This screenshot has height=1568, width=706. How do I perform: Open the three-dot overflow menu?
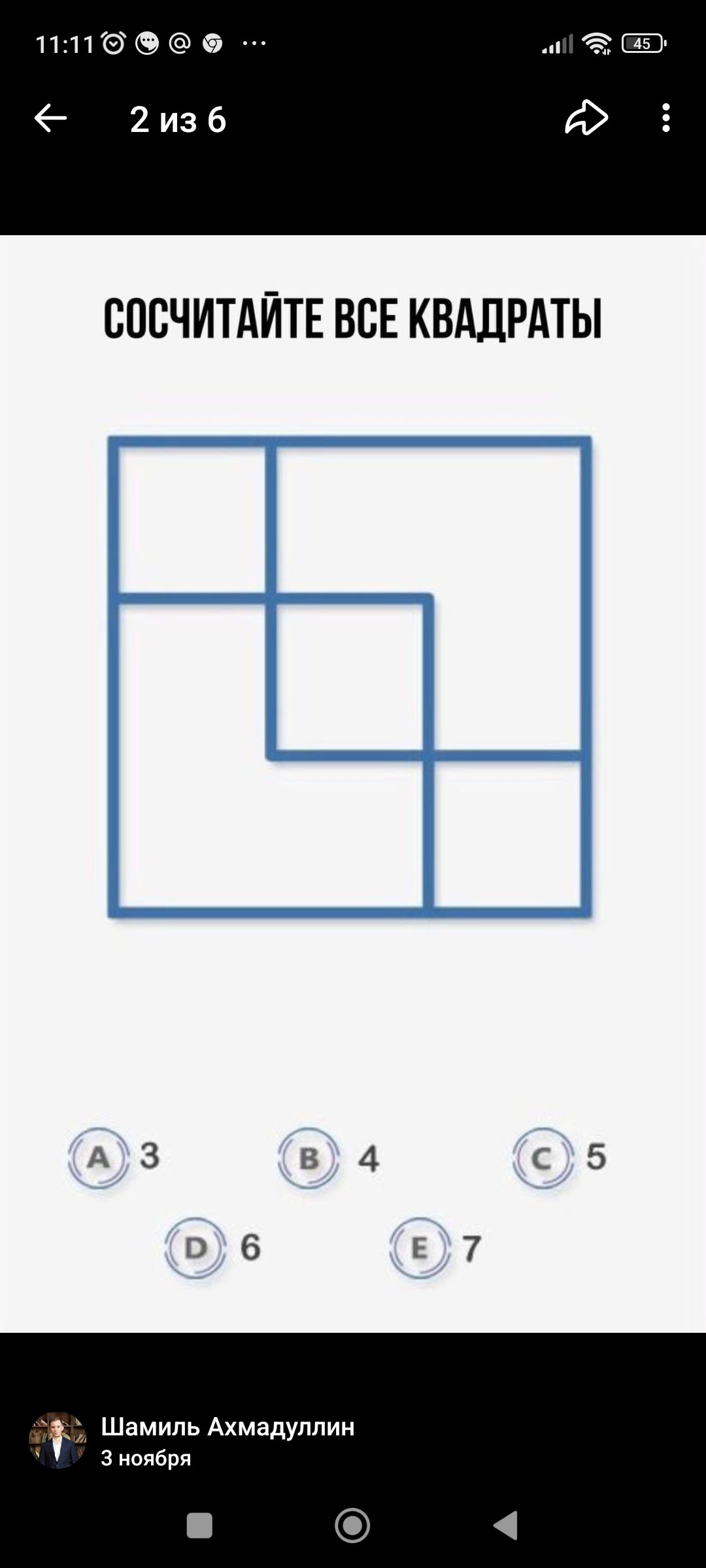(665, 118)
